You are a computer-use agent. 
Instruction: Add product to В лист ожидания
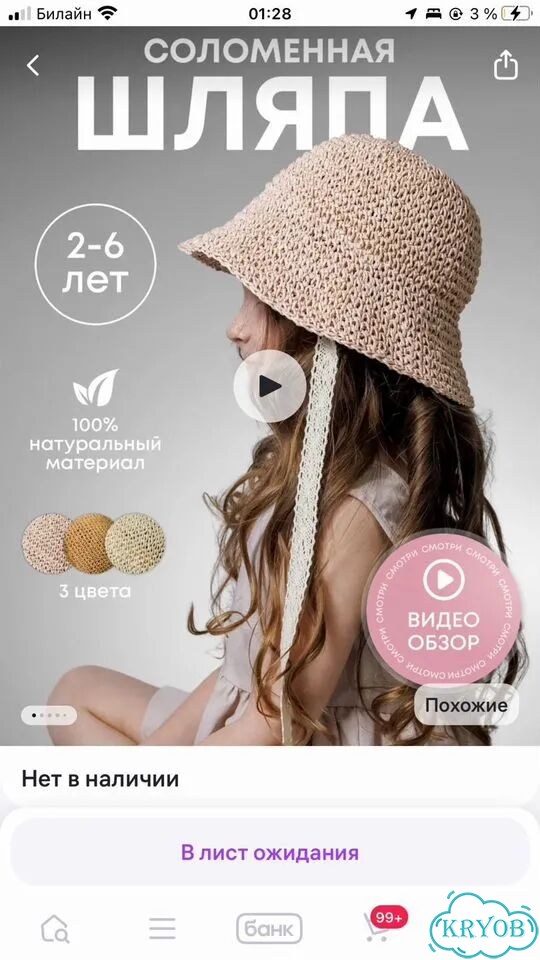(x=269, y=852)
